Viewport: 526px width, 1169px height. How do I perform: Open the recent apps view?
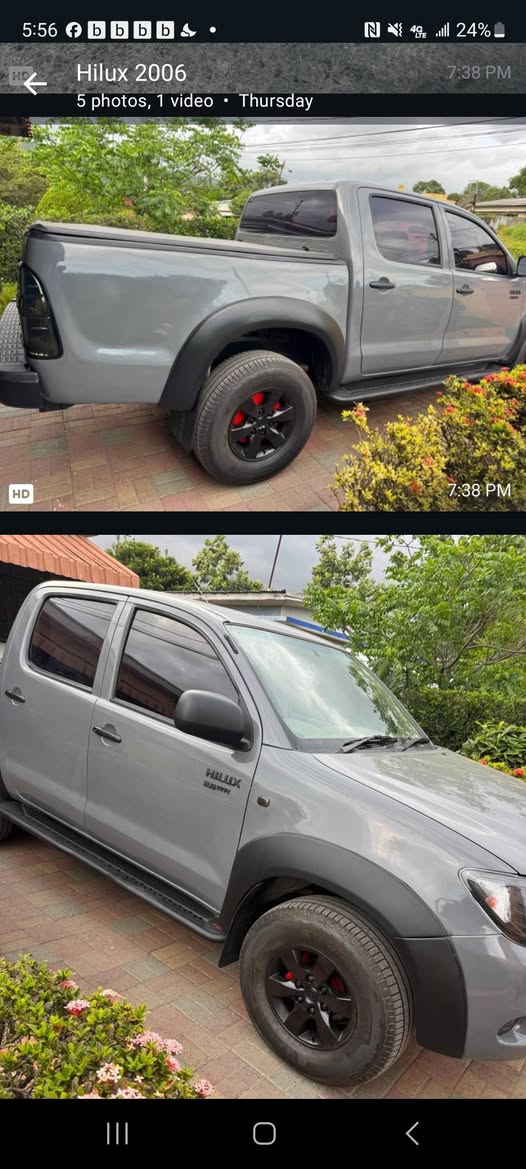tap(117, 1133)
